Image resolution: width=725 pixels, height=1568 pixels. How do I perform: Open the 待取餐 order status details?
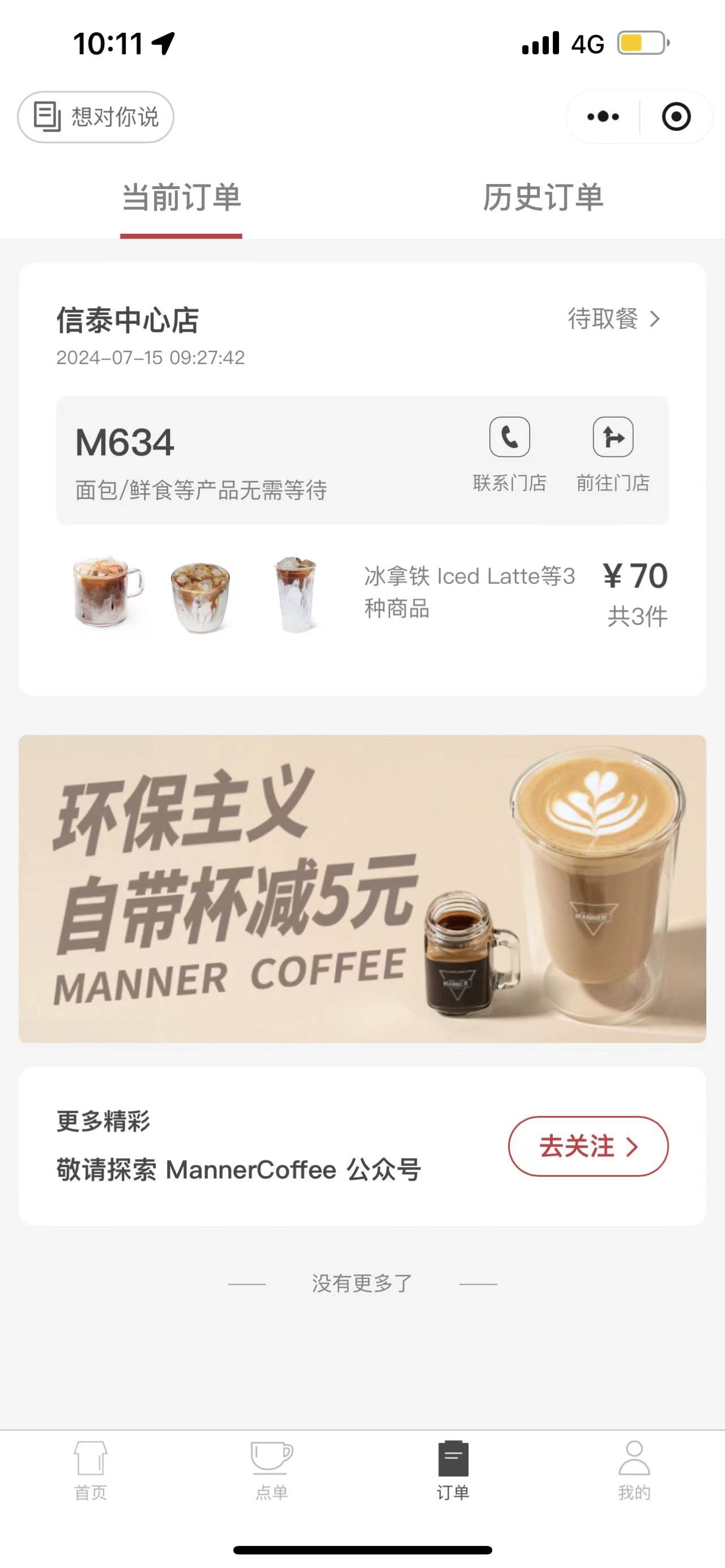614,318
